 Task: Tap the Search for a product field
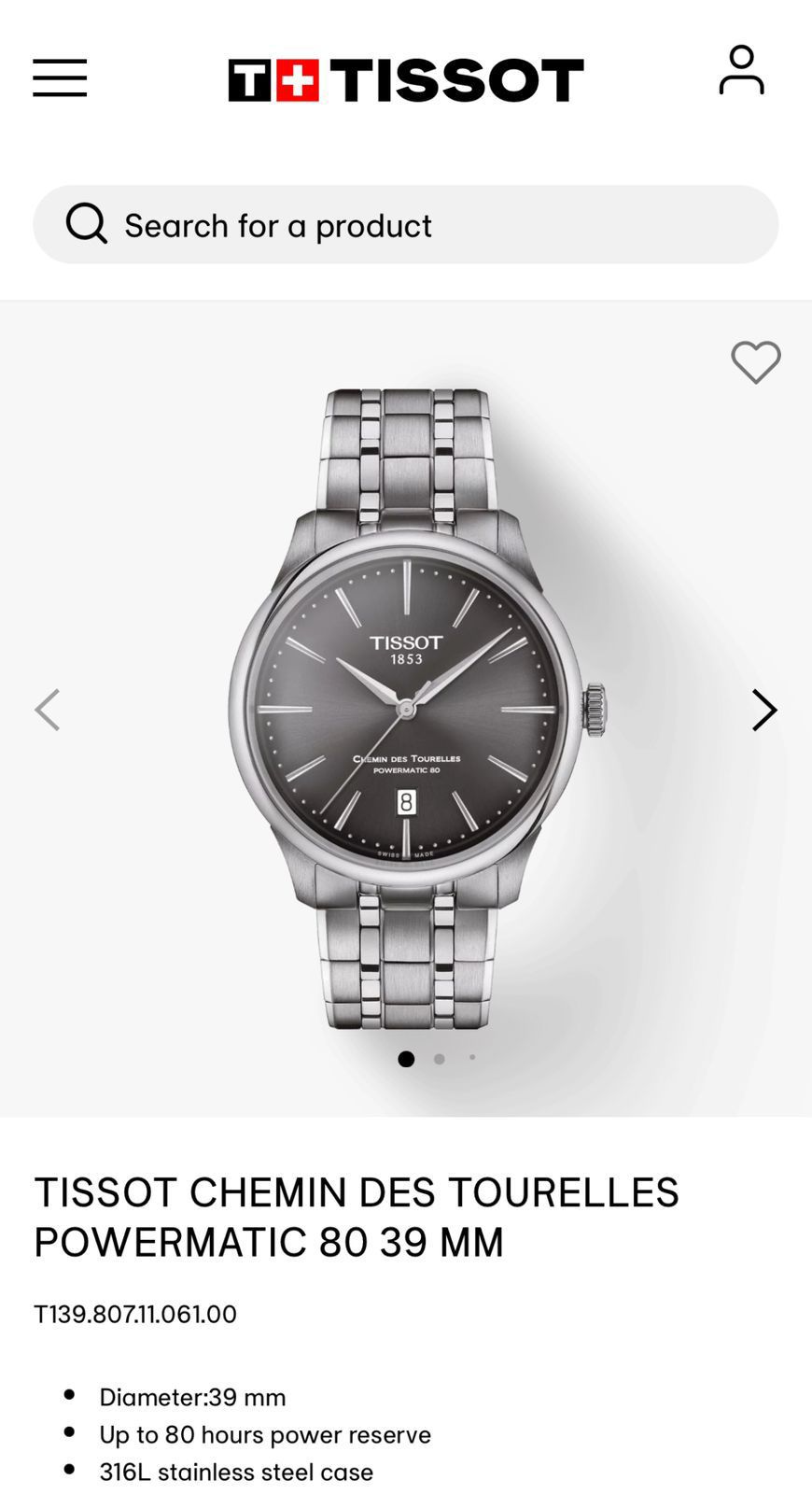click(x=405, y=225)
